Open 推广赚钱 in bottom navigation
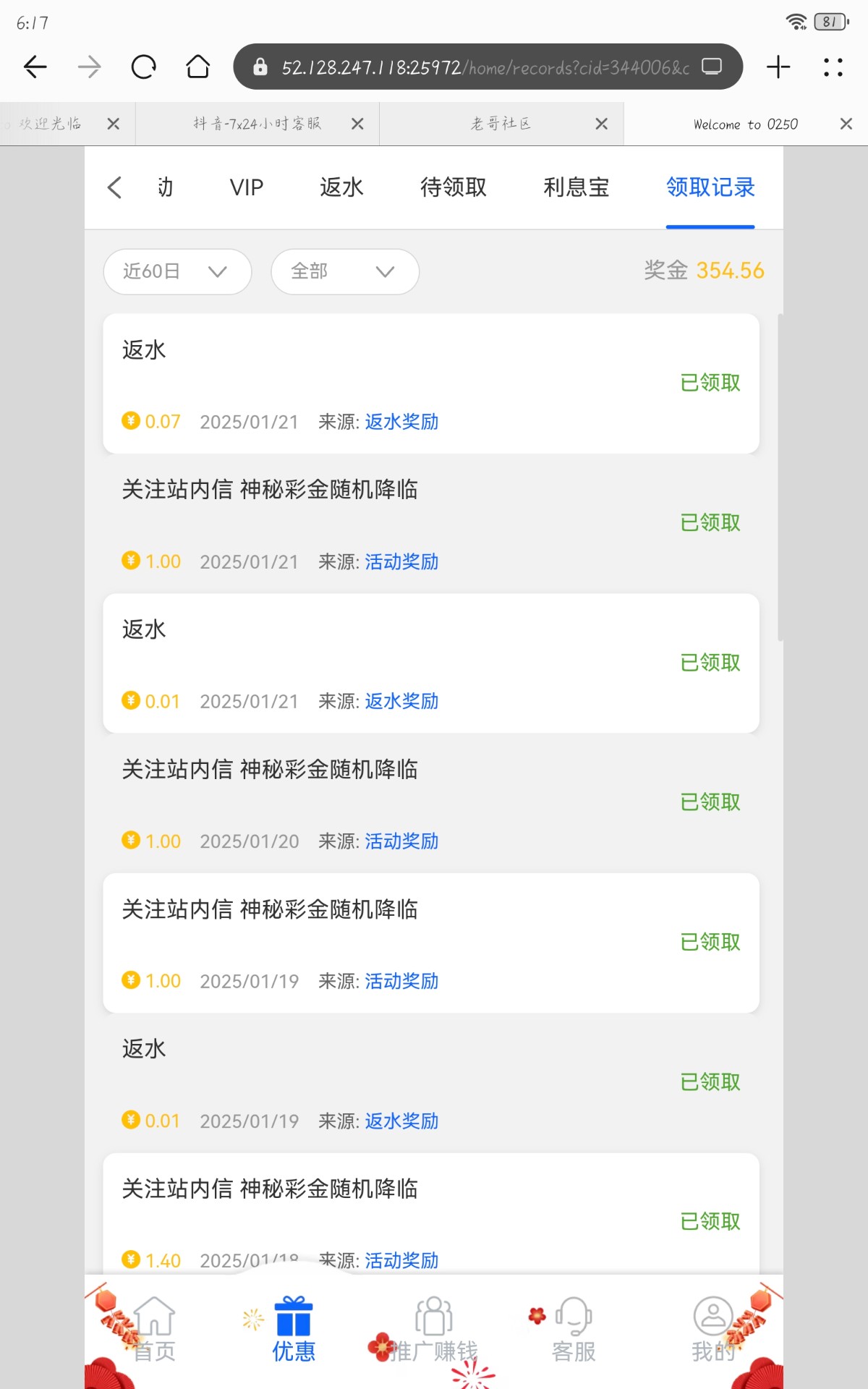The height and width of the screenshot is (1389, 868). click(x=433, y=1330)
